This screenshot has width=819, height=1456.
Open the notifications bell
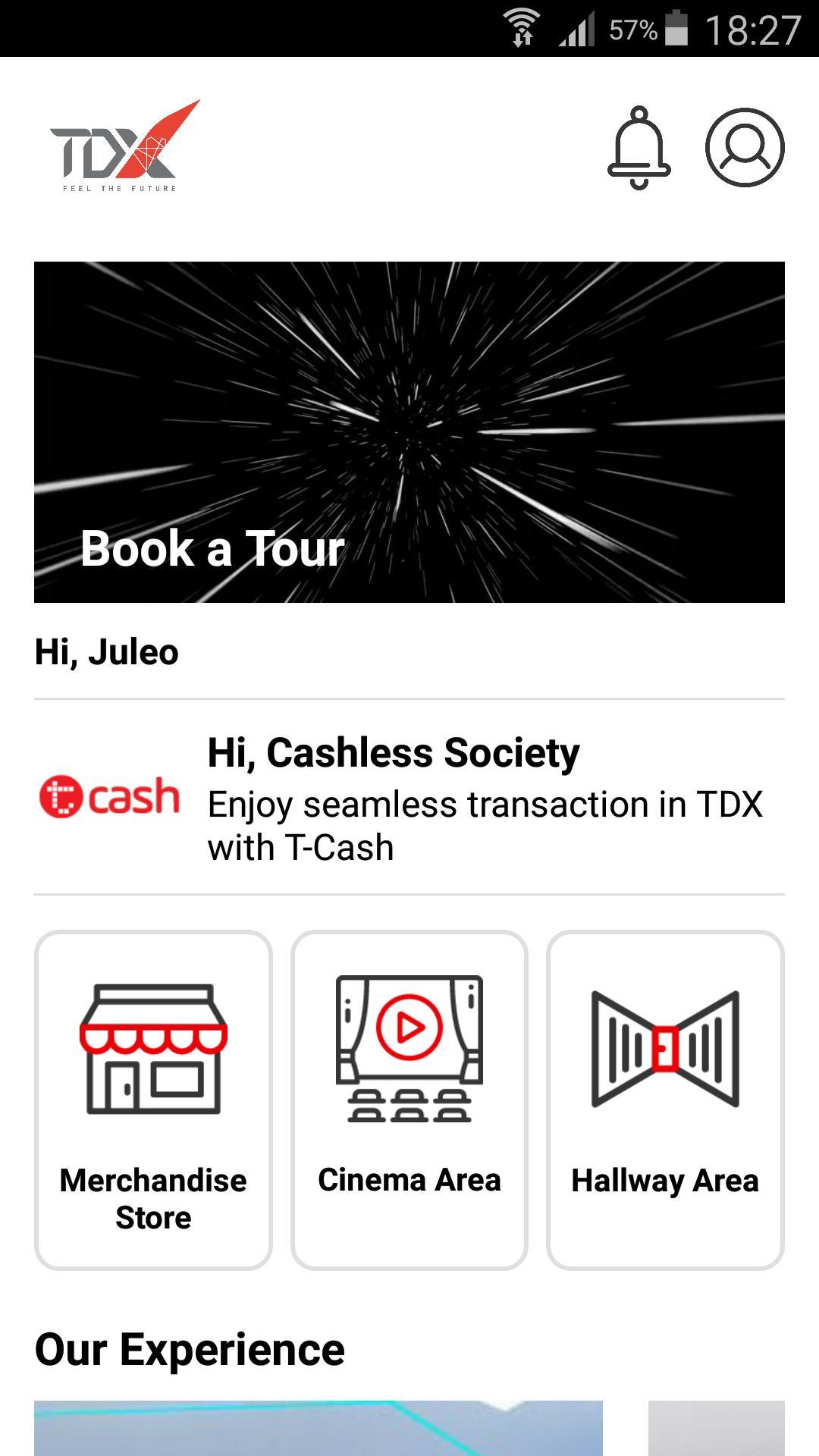[639, 147]
